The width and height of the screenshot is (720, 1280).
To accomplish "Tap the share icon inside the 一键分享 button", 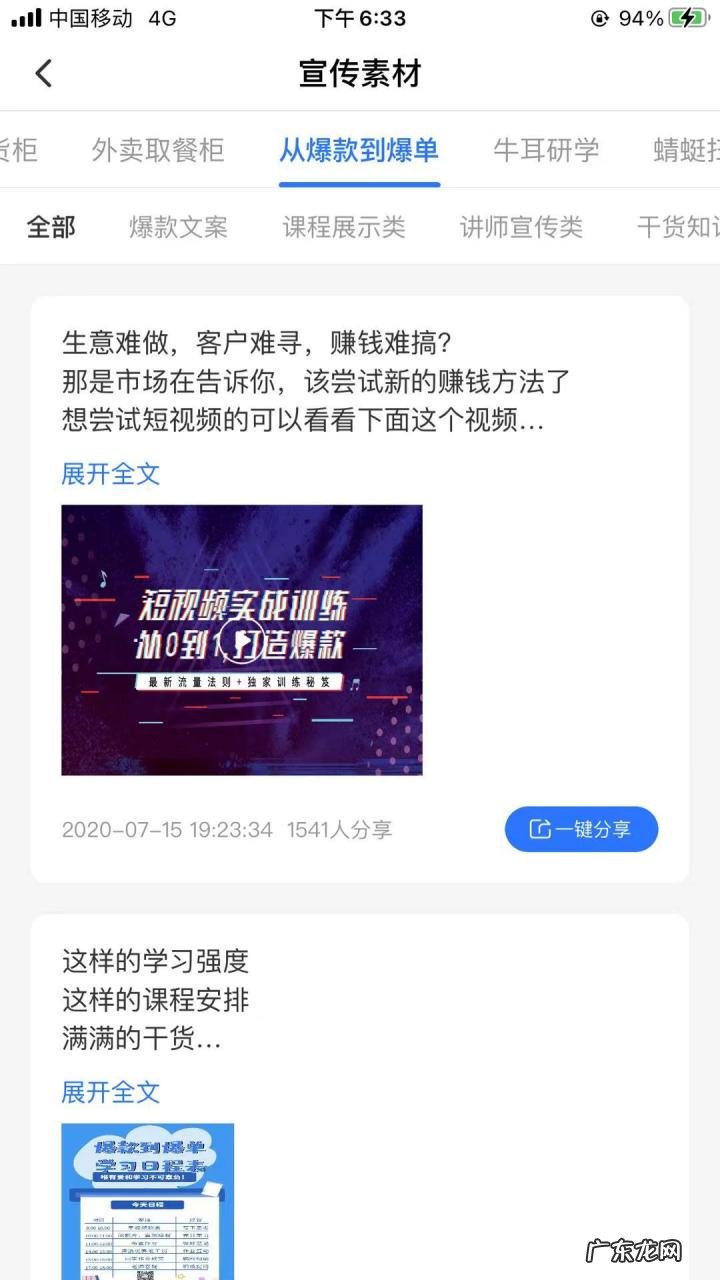I will [541, 828].
